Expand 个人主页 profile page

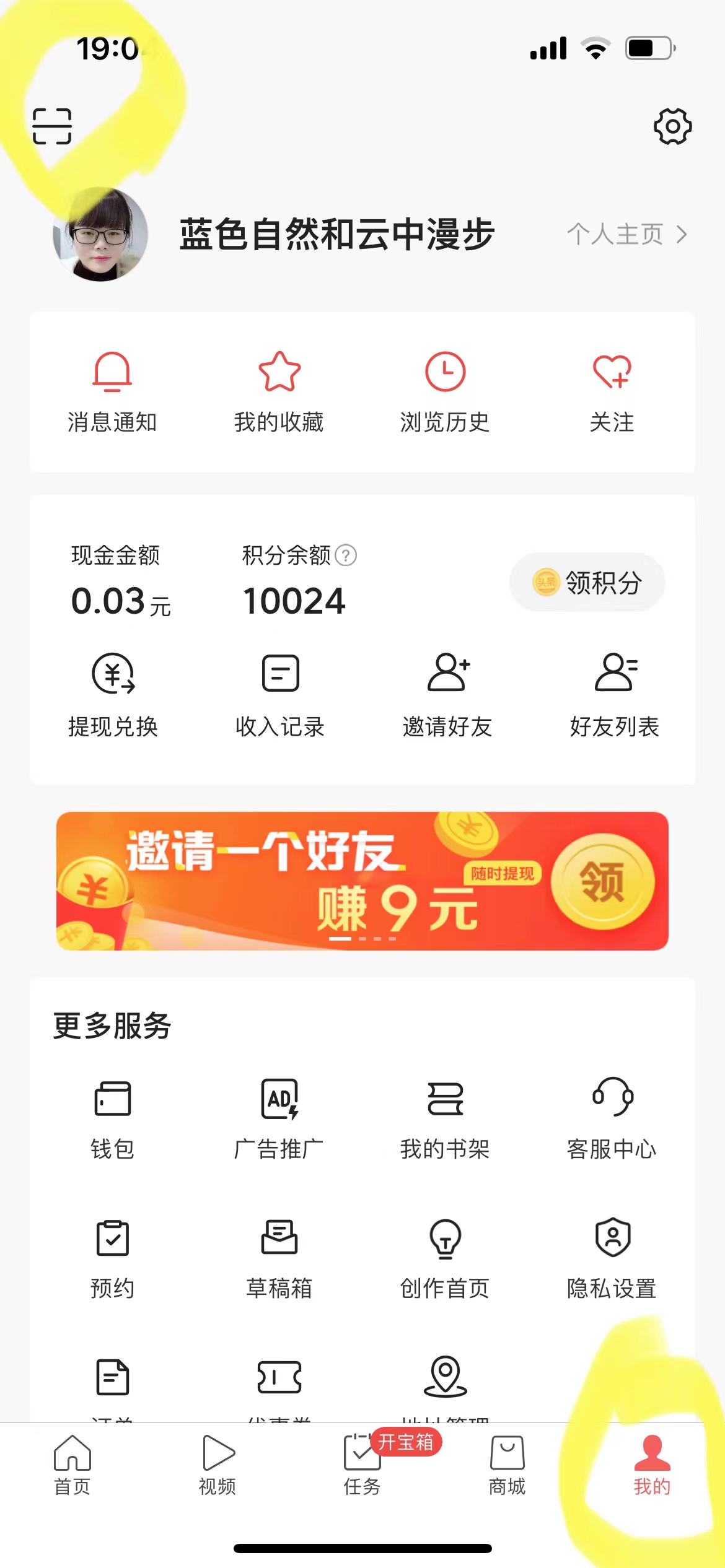[626, 234]
